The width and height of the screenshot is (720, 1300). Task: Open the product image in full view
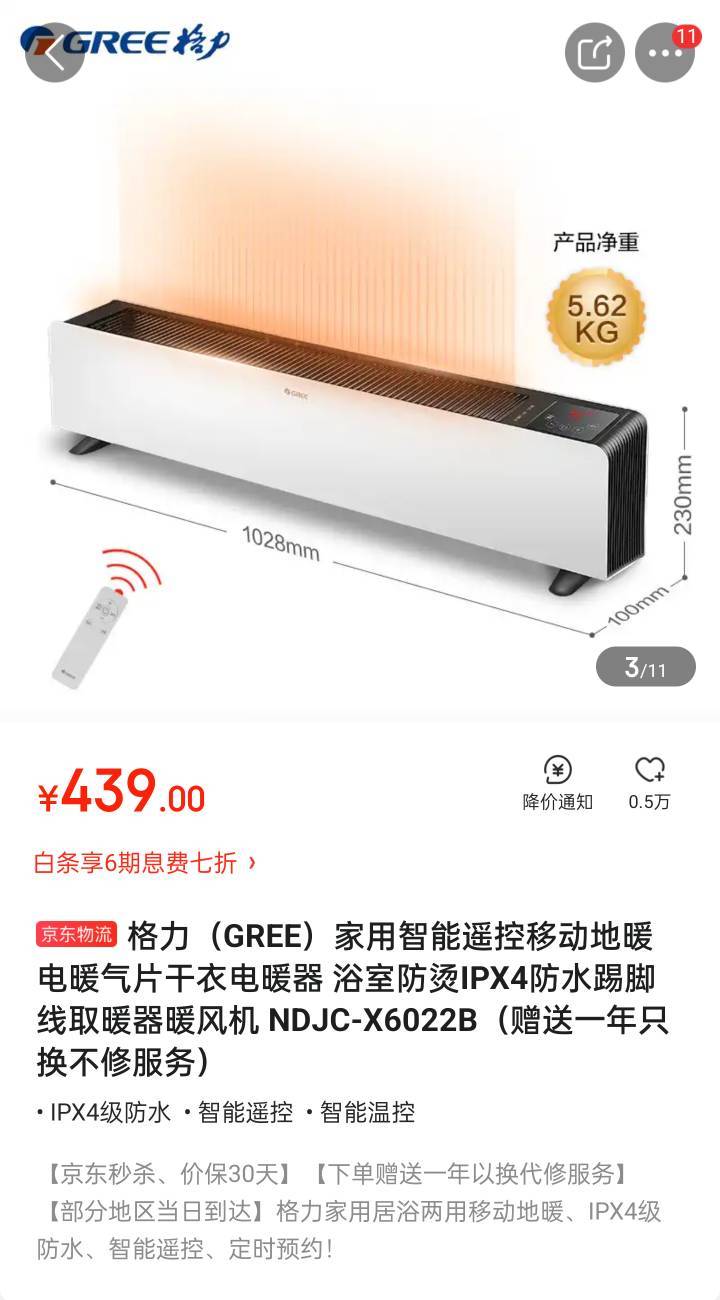(x=360, y=380)
